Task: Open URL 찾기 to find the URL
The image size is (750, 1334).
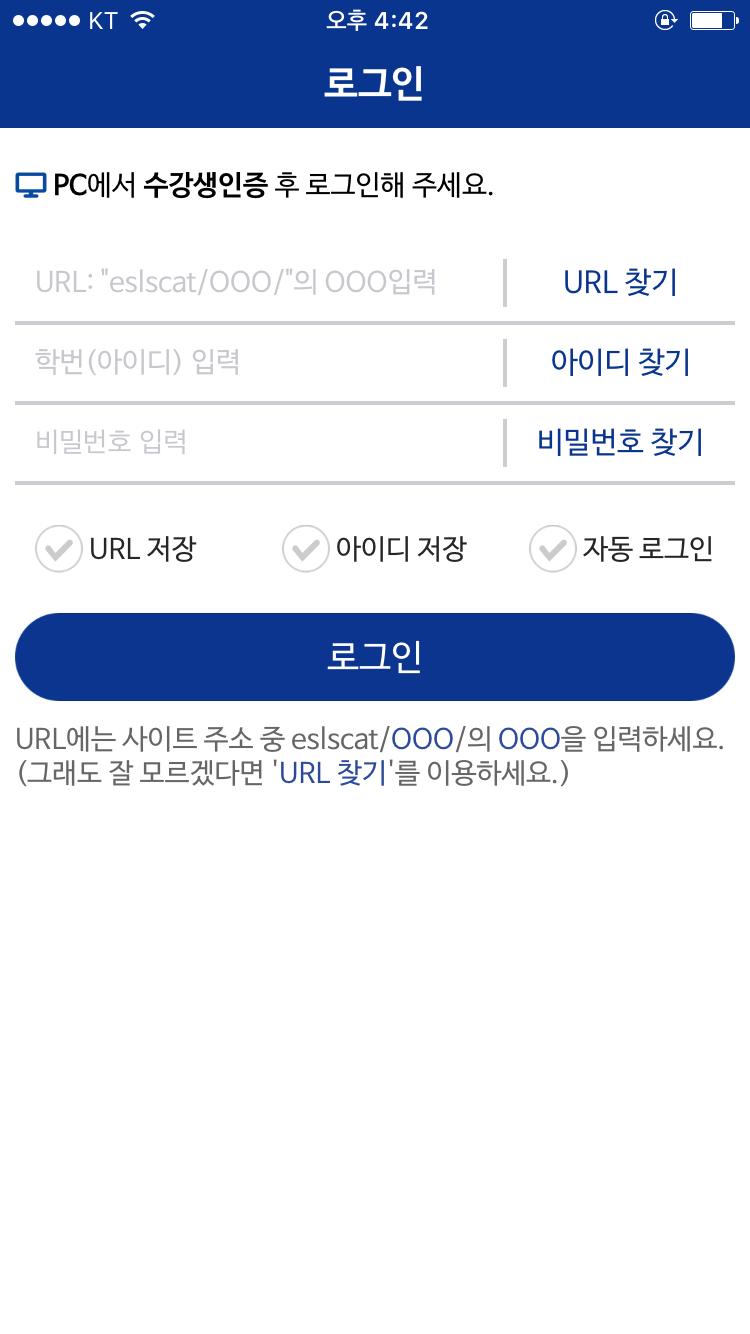Action: click(x=621, y=282)
